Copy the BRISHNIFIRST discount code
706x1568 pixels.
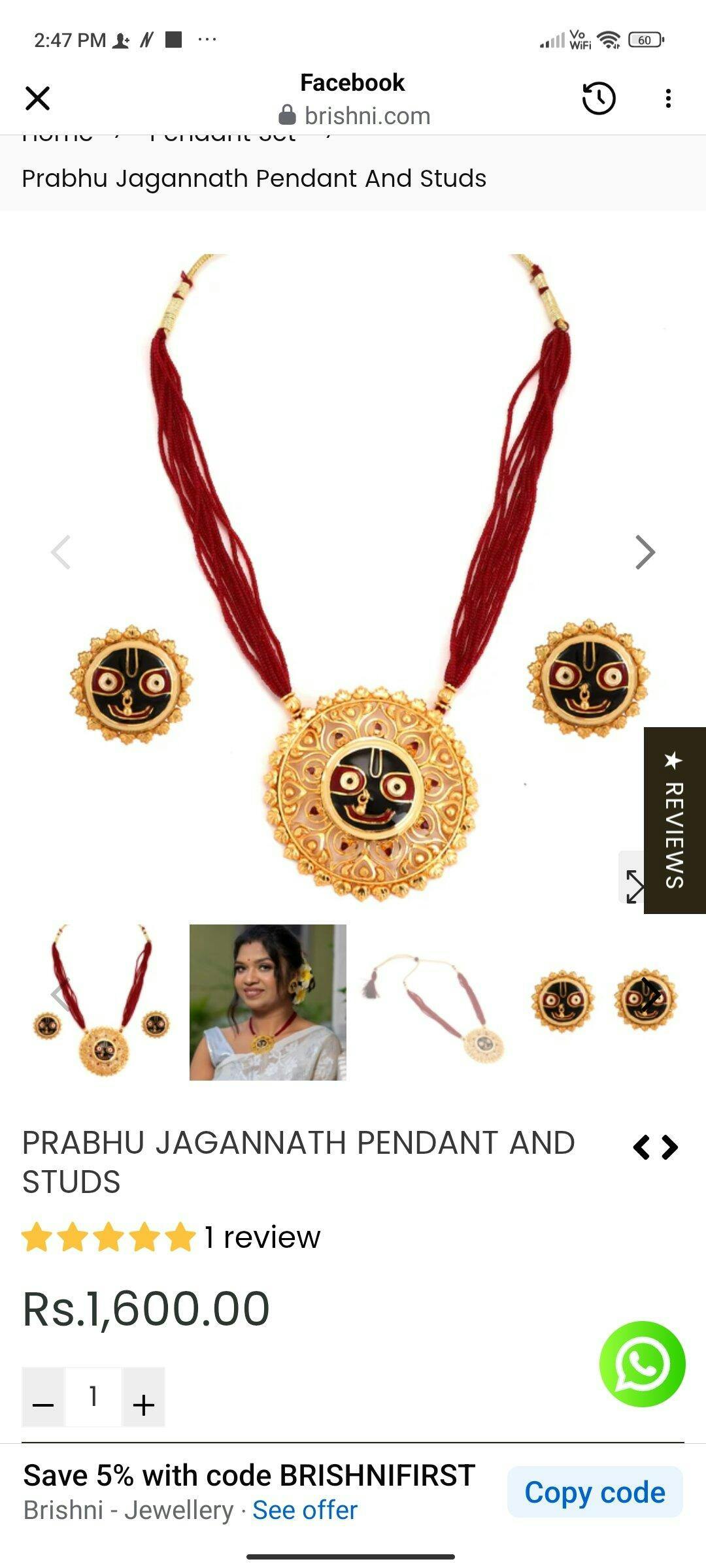[x=594, y=1492]
